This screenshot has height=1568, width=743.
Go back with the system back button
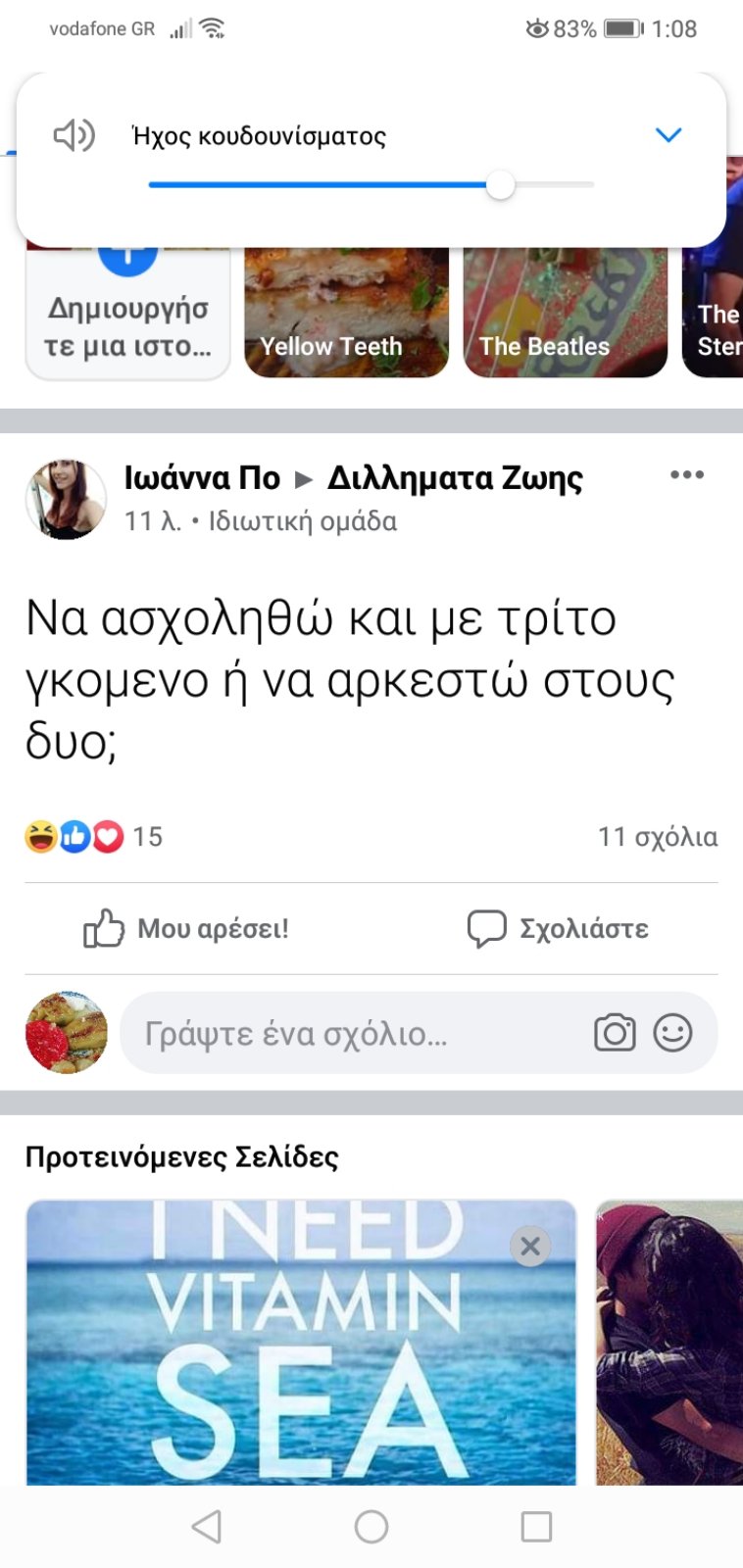[206, 1526]
